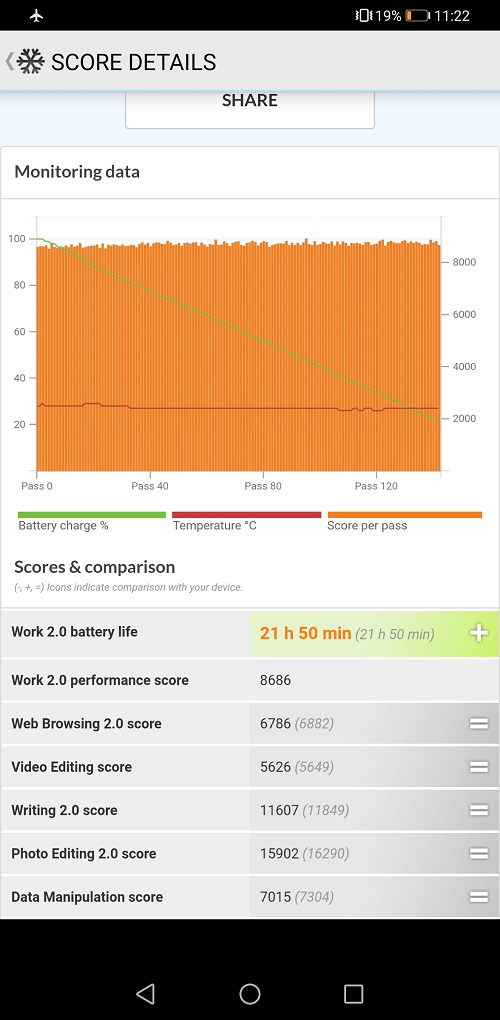Open recent apps from navigation bar
The width and height of the screenshot is (500, 1020).
click(x=353, y=993)
